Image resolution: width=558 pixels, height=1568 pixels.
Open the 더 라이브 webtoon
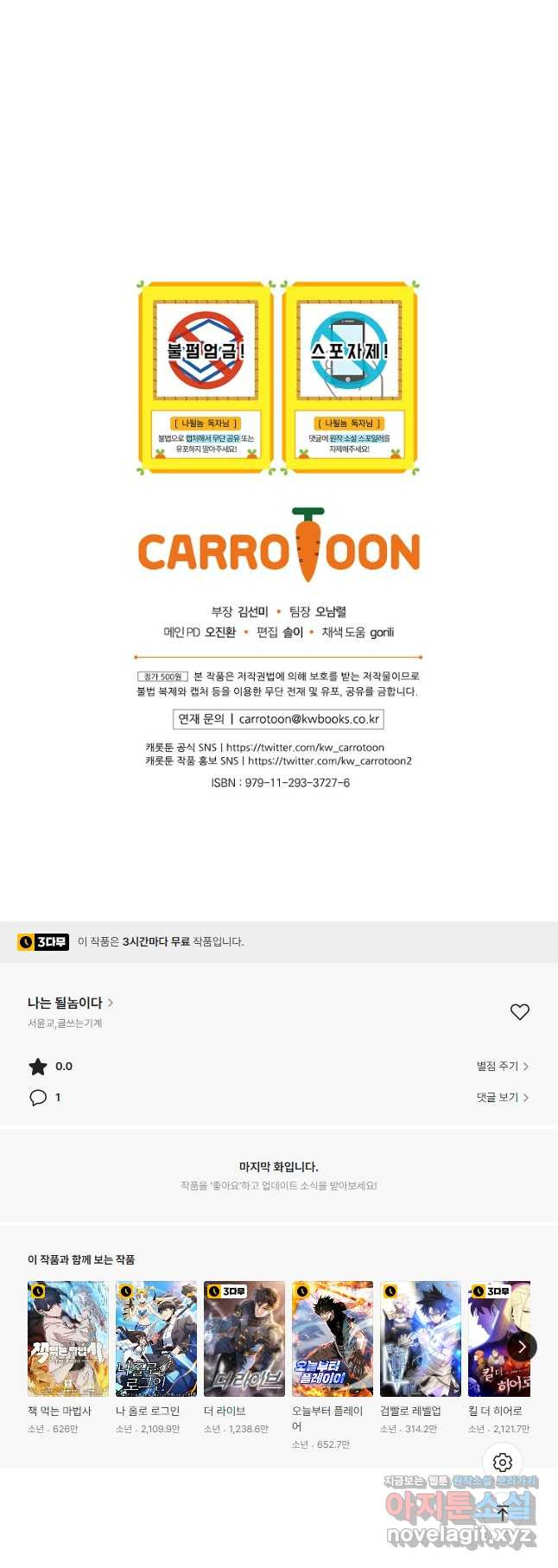[244, 1338]
